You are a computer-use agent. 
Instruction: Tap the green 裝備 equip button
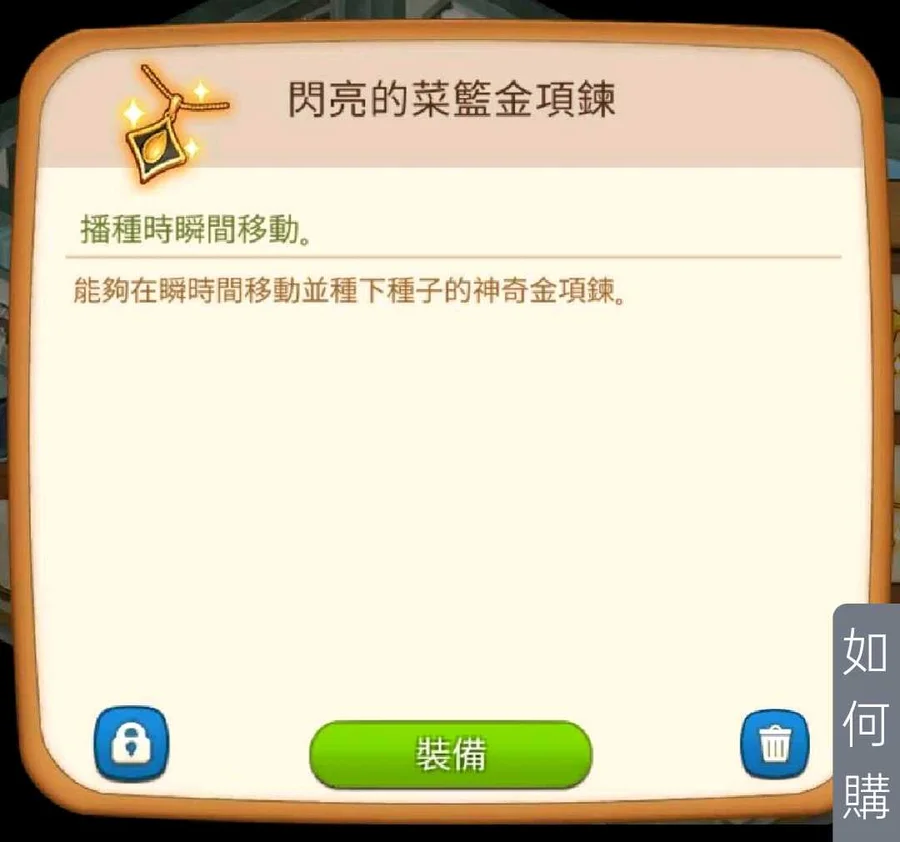click(x=450, y=755)
